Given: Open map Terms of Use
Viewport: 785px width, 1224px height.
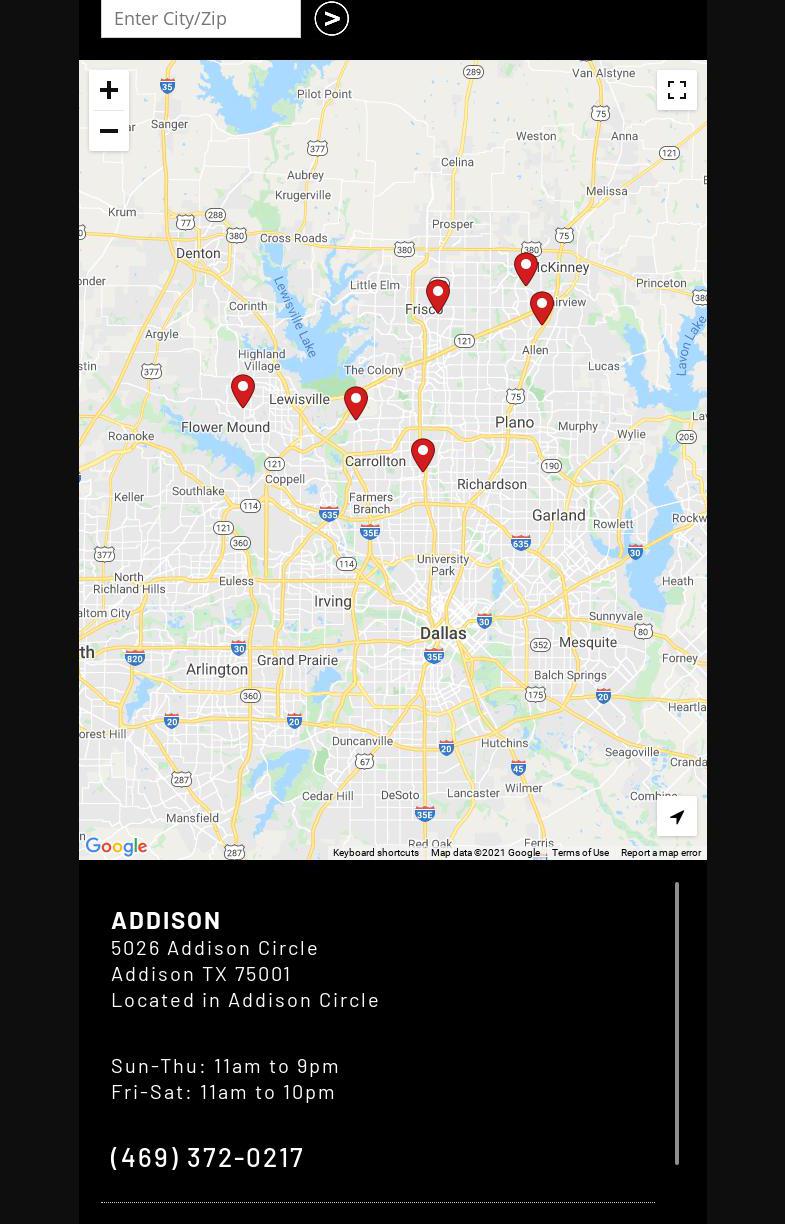Looking at the screenshot, I should [x=580, y=853].
